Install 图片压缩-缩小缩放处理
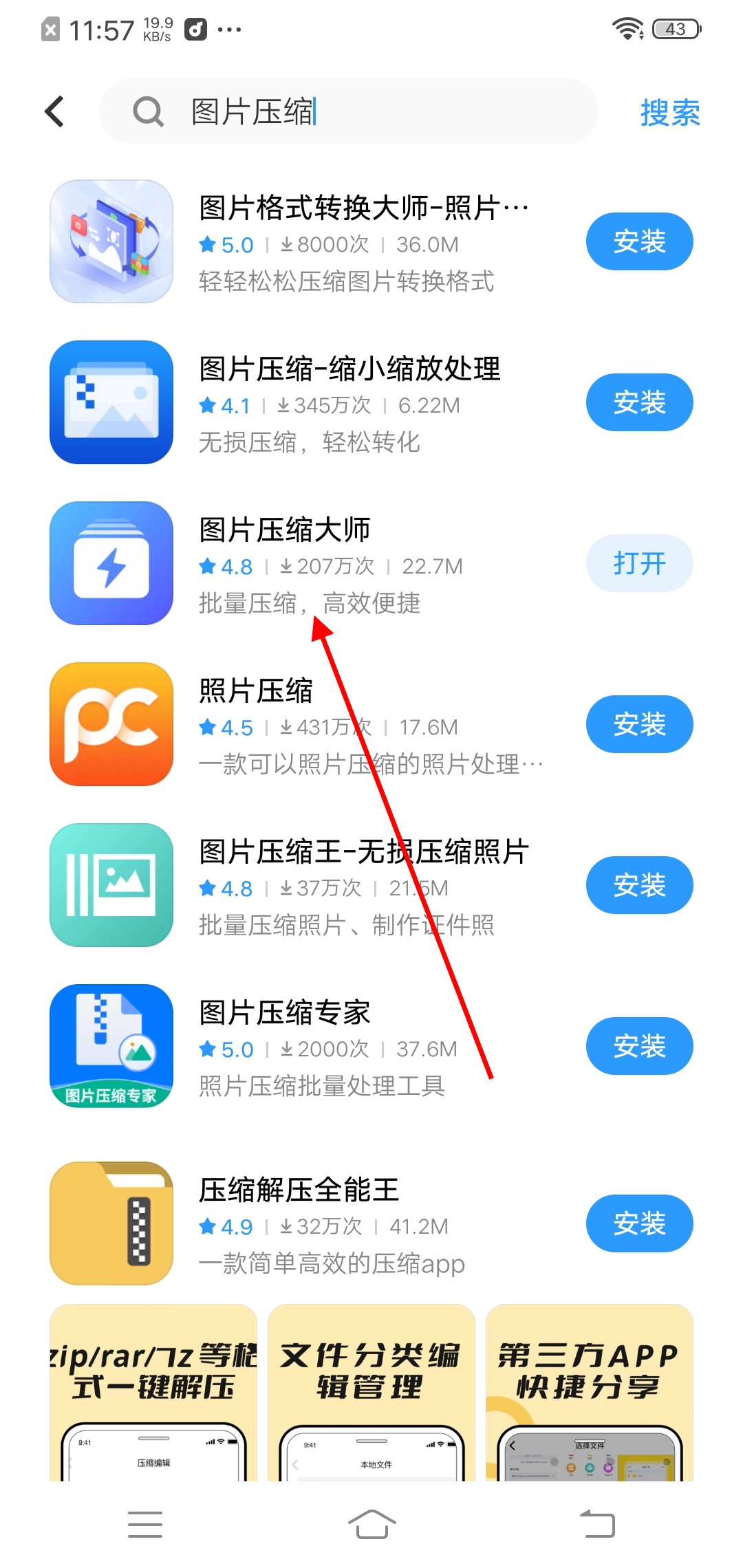Viewport: 743px width, 1568px height. [639, 402]
